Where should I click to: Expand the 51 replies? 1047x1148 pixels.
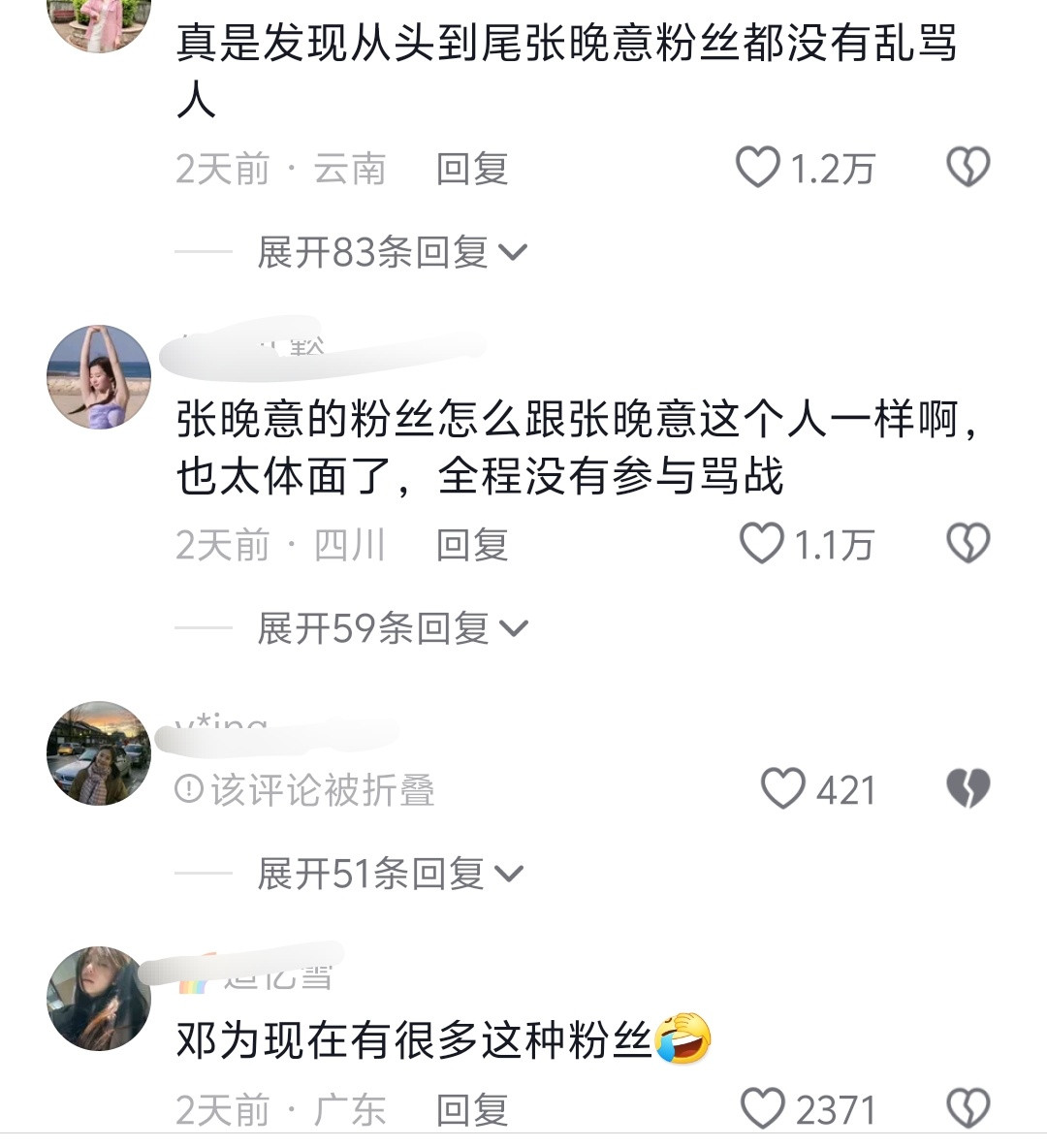[391, 874]
